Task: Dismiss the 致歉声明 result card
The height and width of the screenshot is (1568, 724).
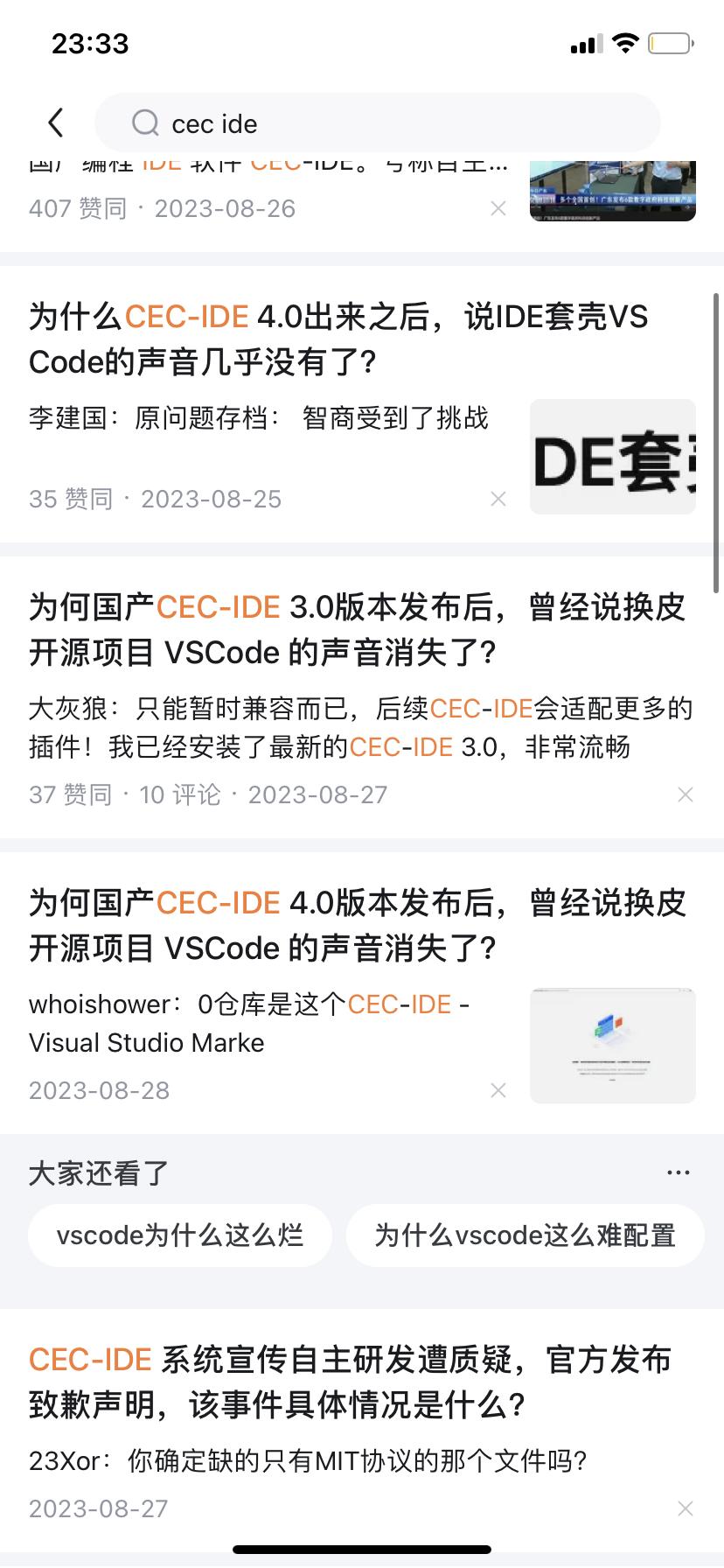Action: [x=685, y=1508]
